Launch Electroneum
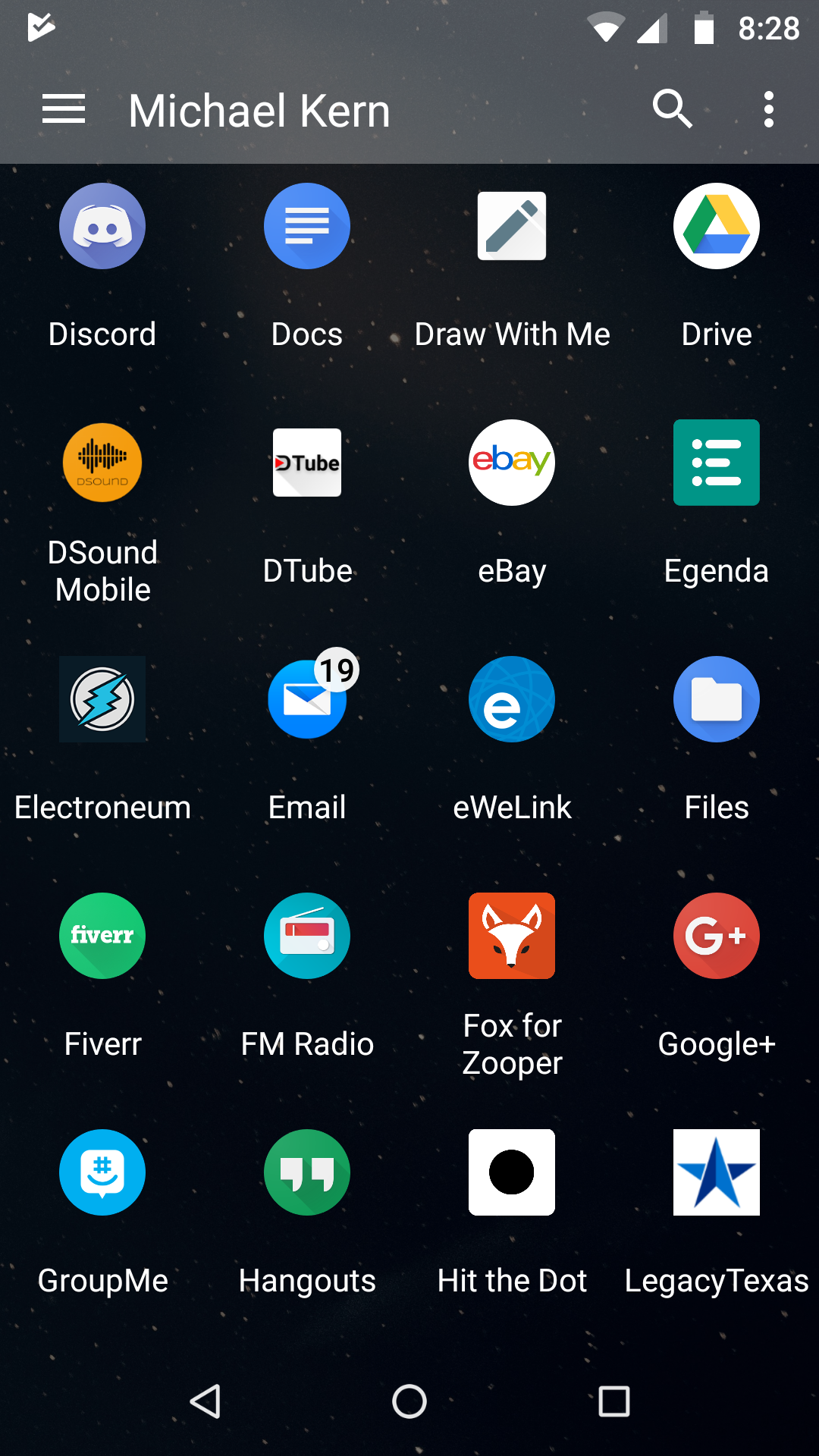Screen dimensions: 819x1456 click(x=102, y=699)
